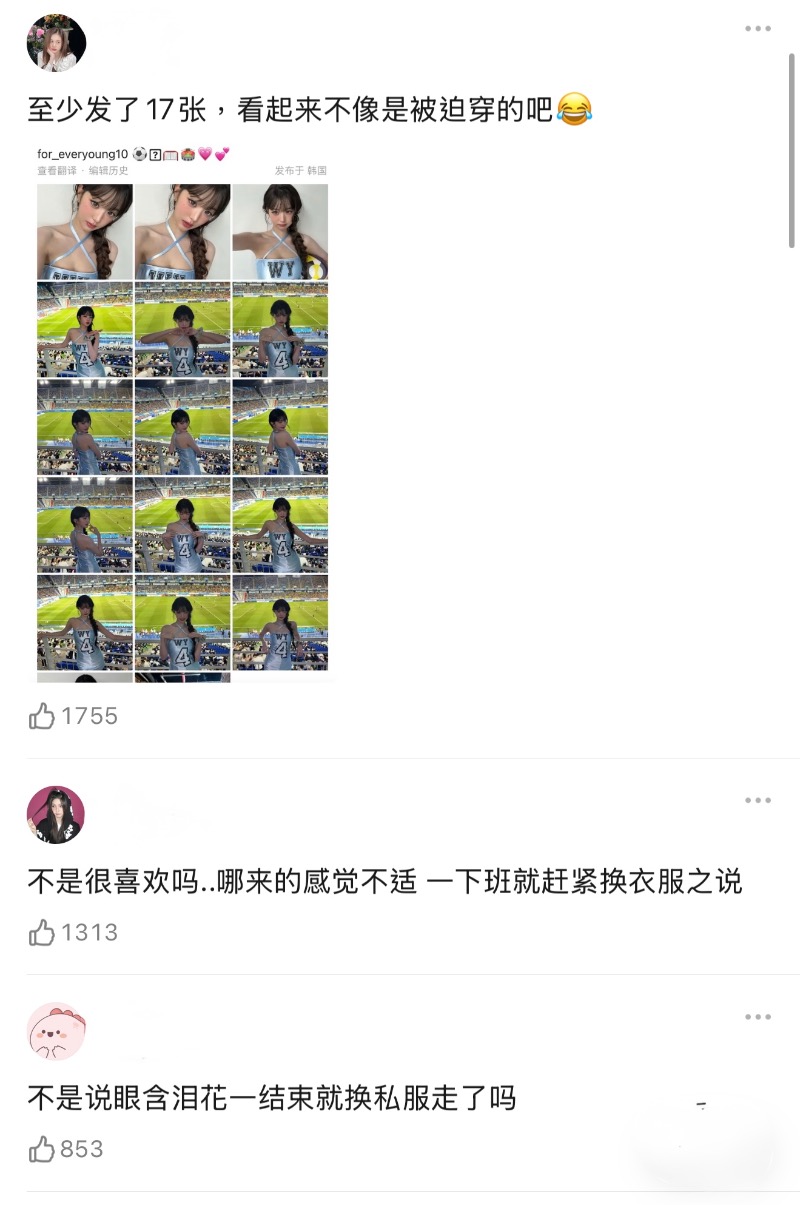Screen dimensions: 800x1205
Task: Like the comment with 1755 likes
Action: tap(42, 716)
